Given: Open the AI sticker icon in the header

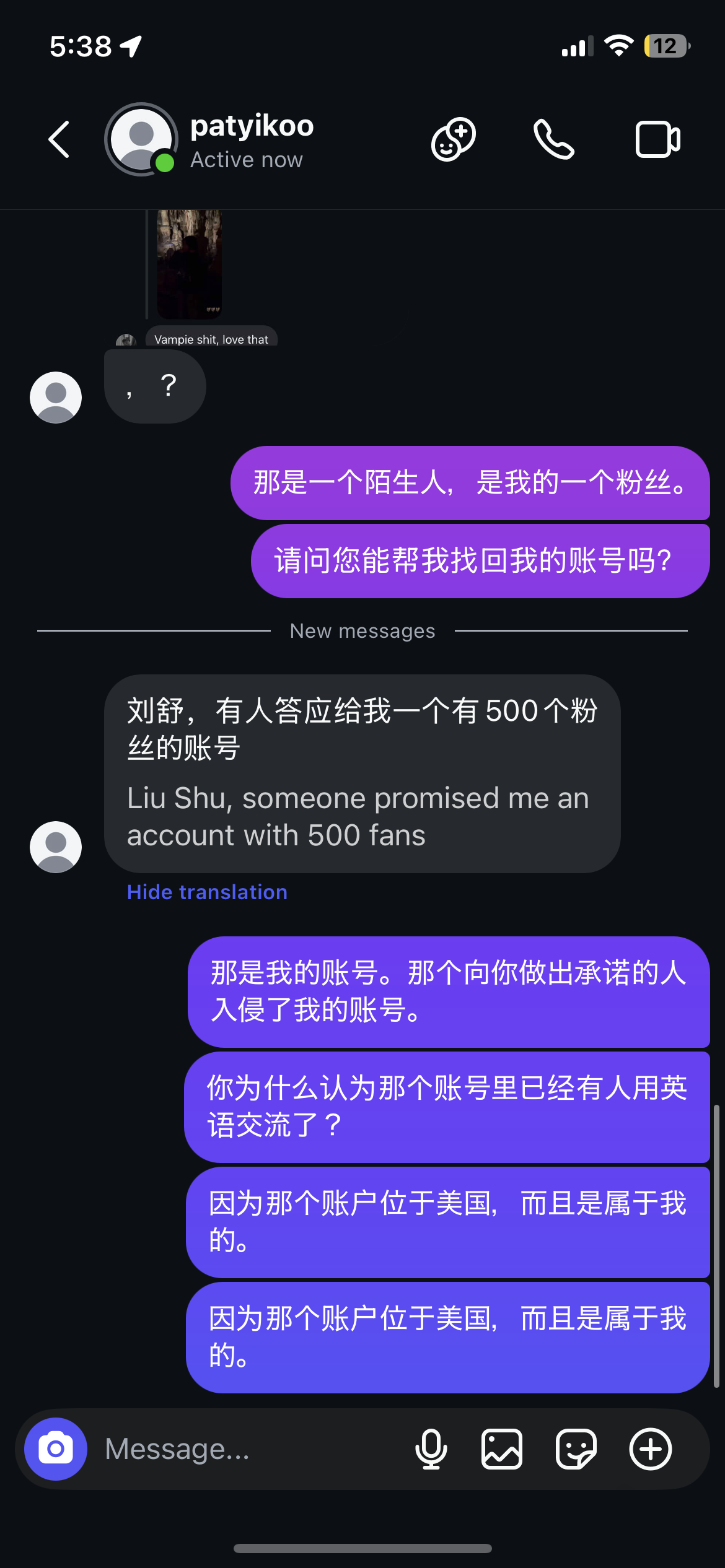Looking at the screenshot, I should pos(454,139).
